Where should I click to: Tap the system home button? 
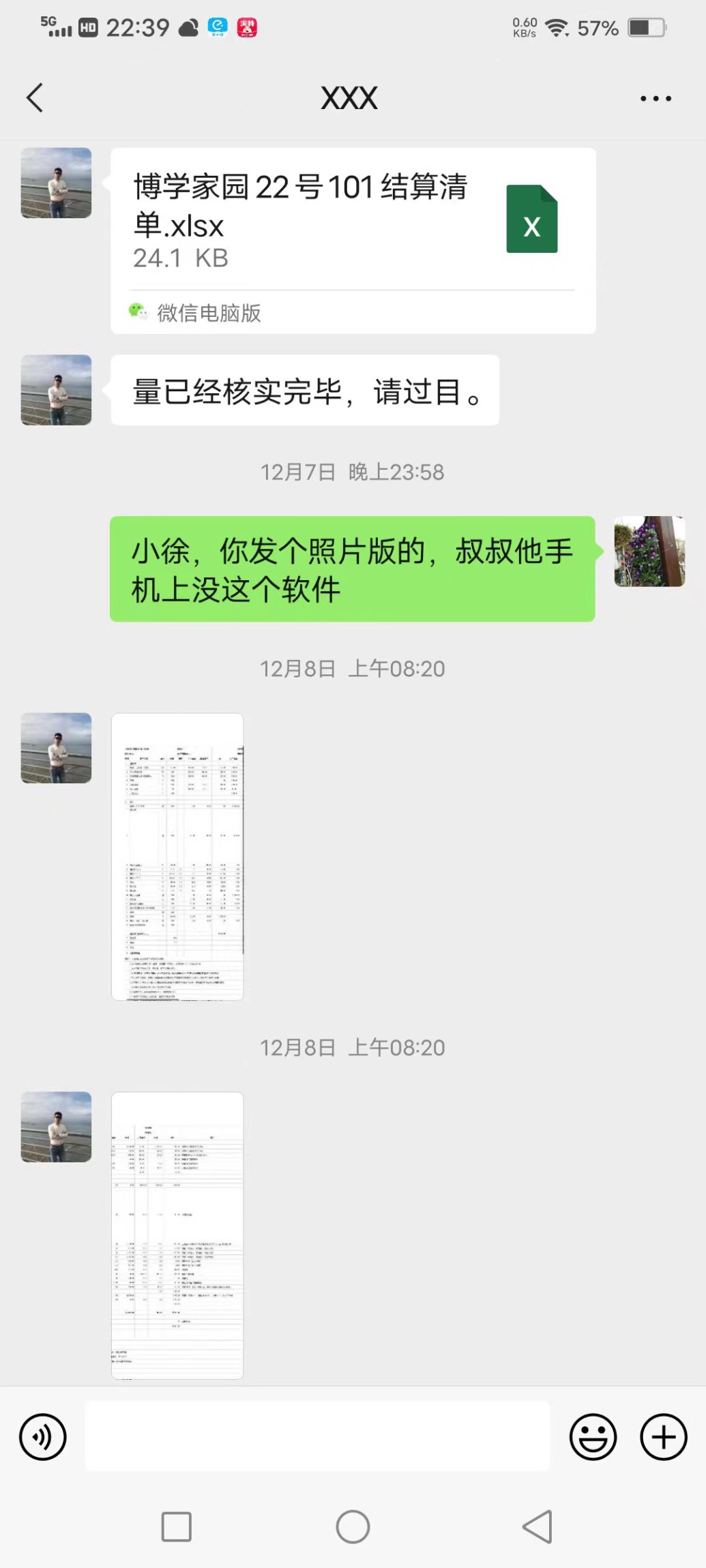[353, 1526]
